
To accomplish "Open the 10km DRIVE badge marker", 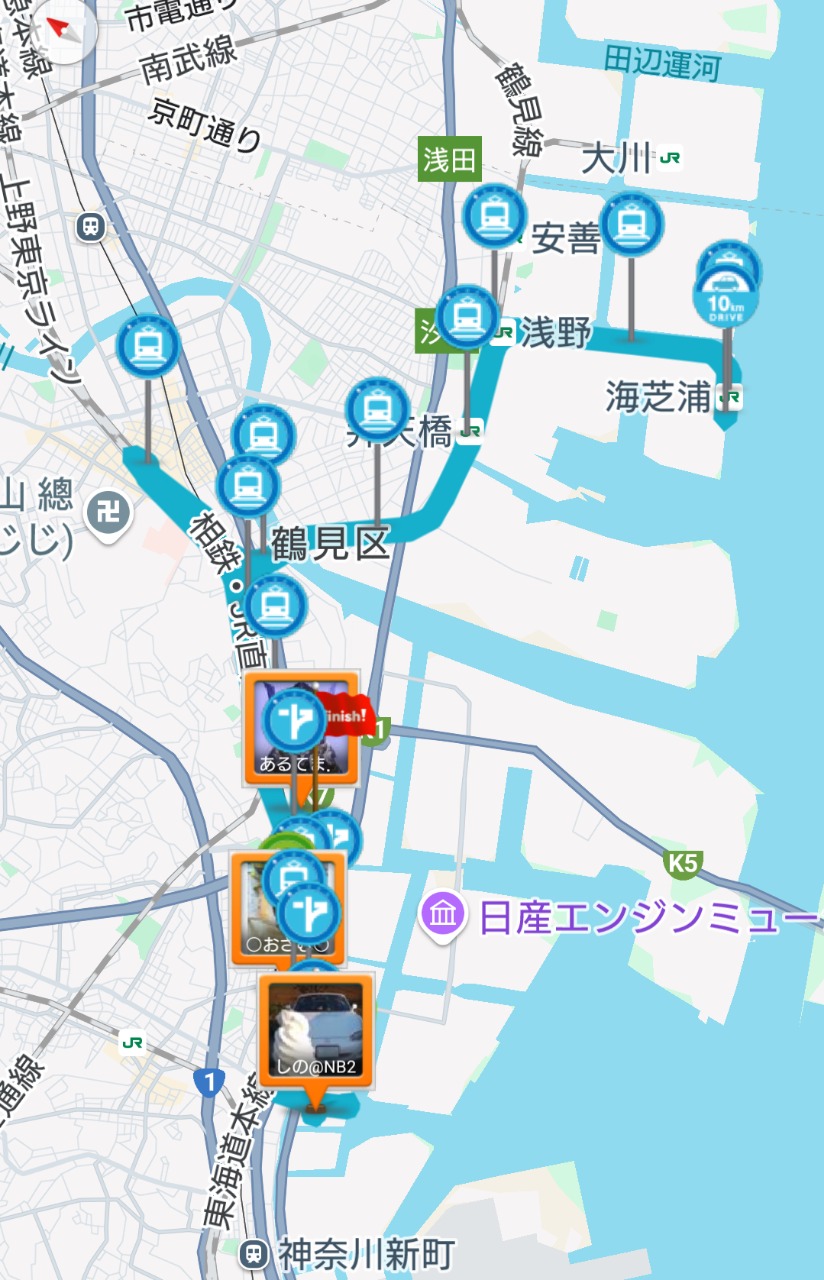I will pos(726,297).
